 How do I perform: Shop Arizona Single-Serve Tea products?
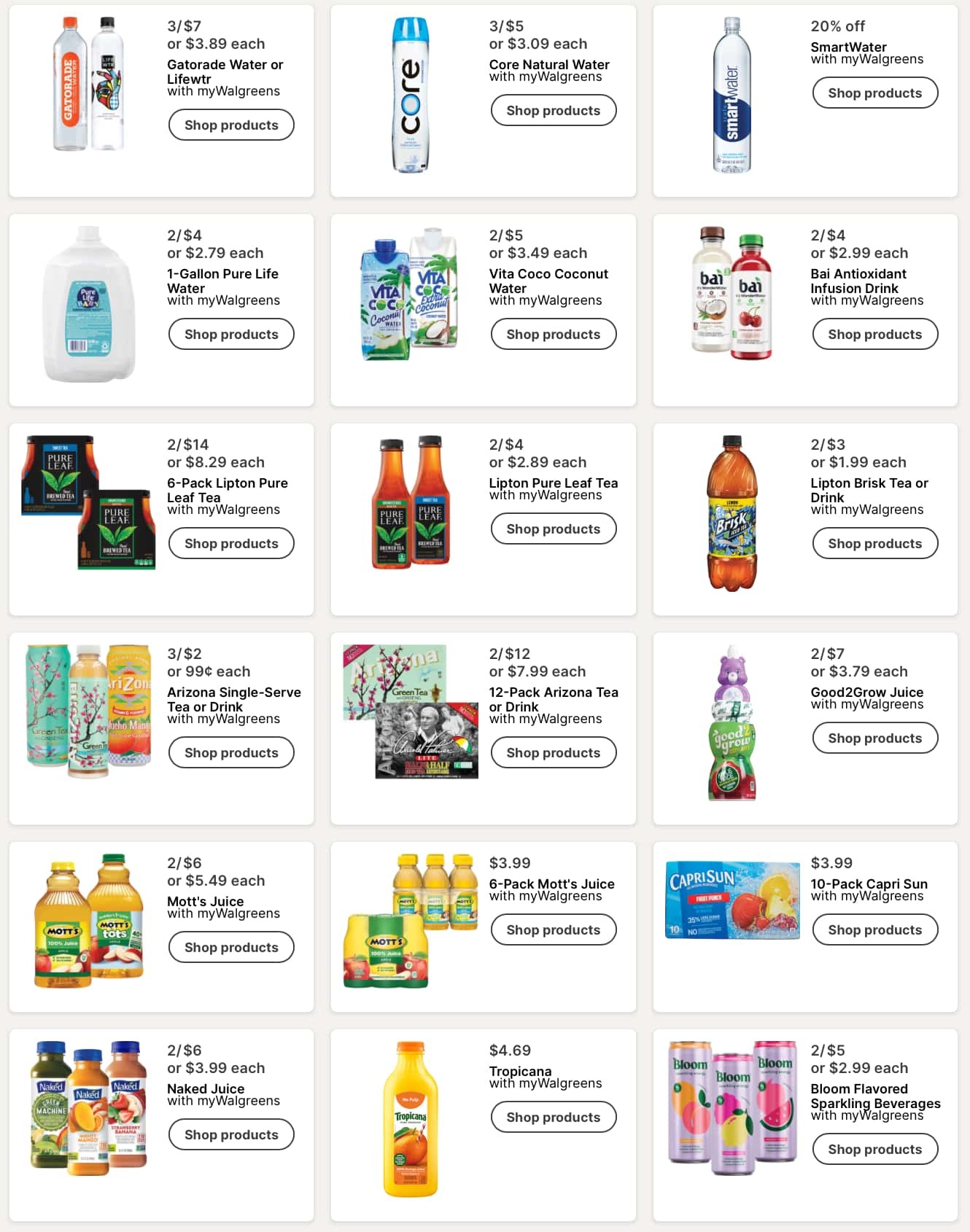click(x=231, y=752)
